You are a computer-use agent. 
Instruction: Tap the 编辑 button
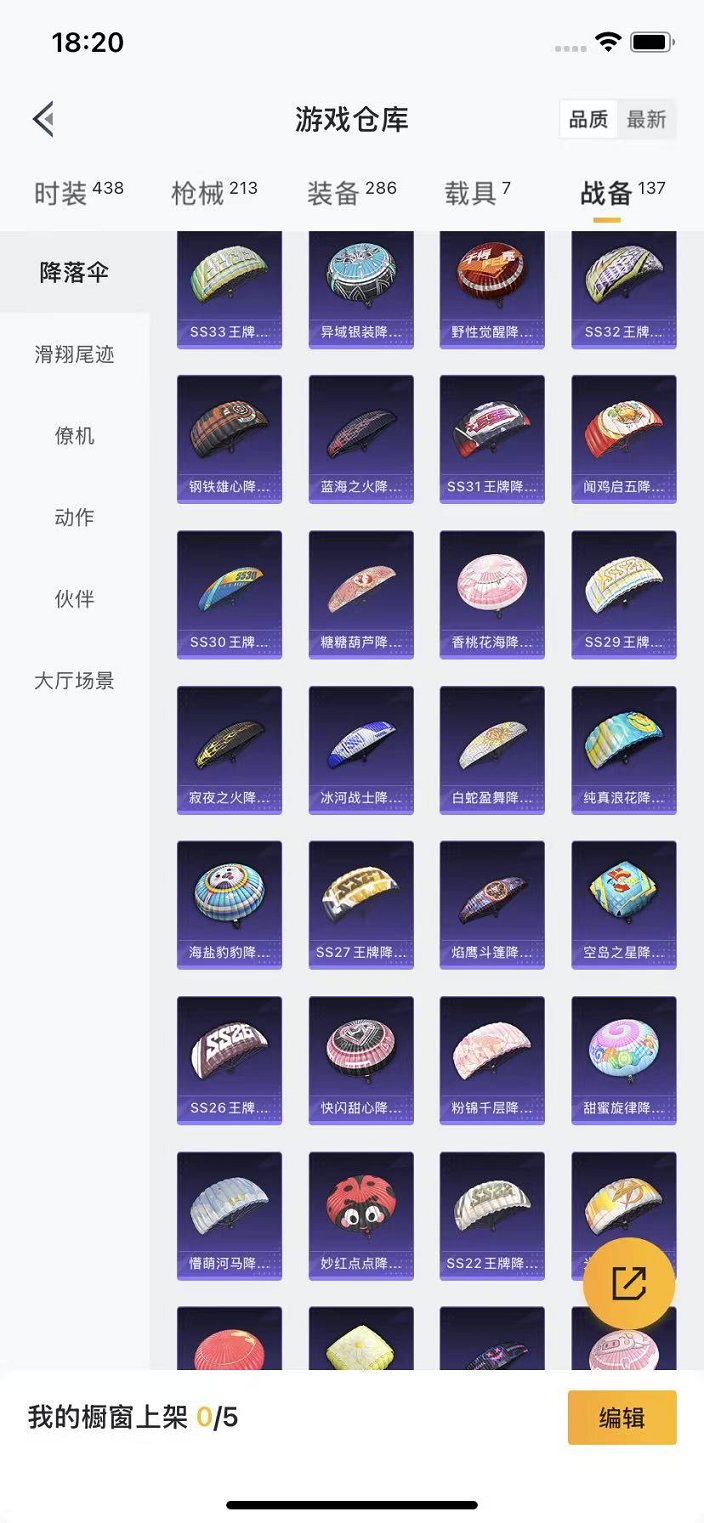pos(622,1417)
